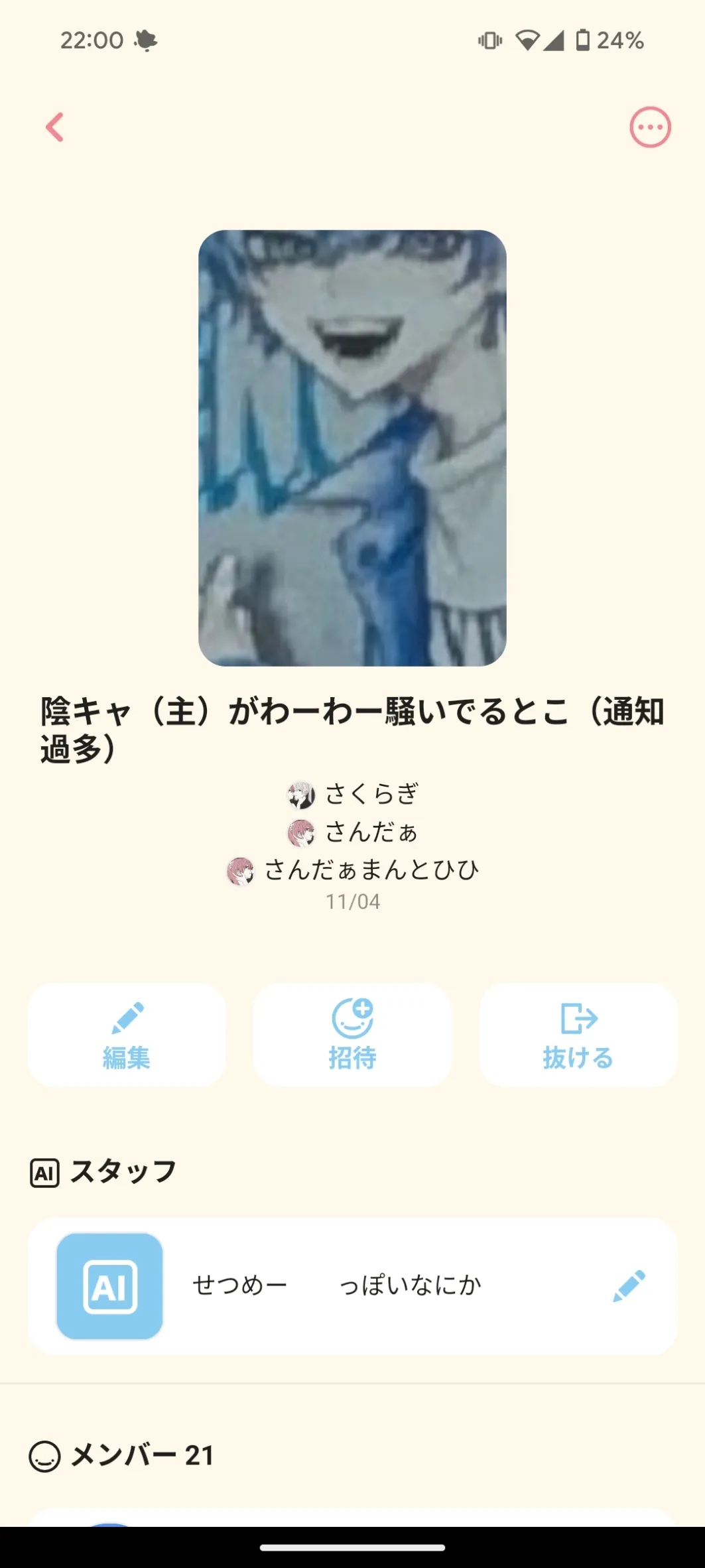This screenshot has height=1568, width=705.
Task: Edit the AI staff せつめー entry
Action: (x=629, y=1285)
